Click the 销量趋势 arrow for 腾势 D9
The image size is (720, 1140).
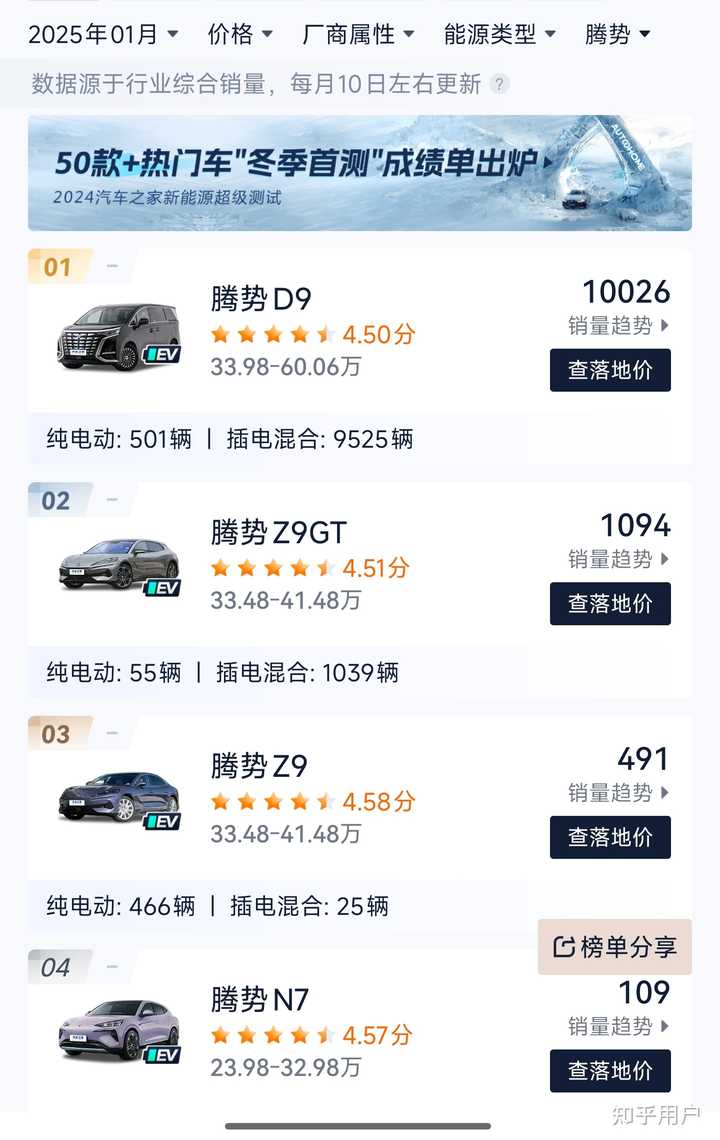coord(665,325)
